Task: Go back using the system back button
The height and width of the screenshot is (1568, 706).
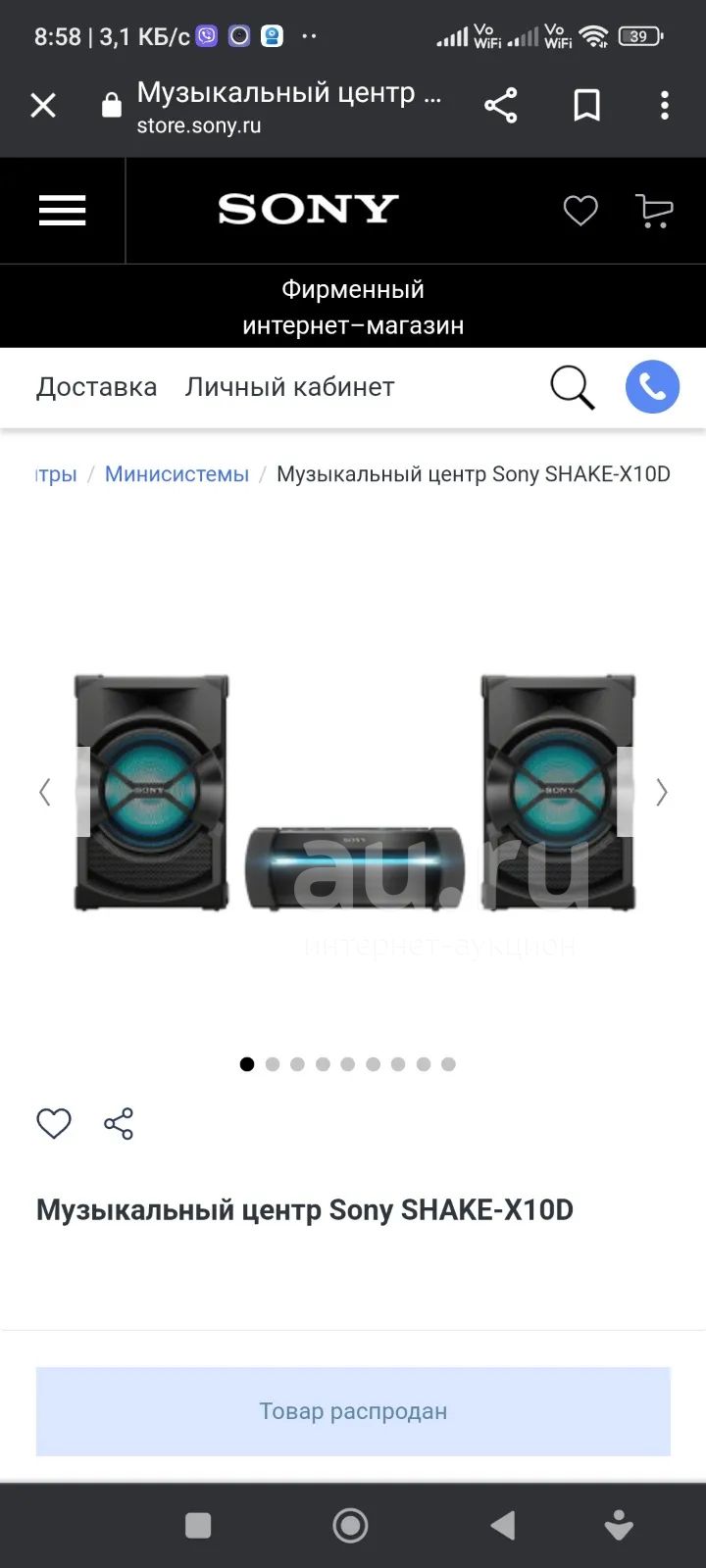Action: (503, 1525)
